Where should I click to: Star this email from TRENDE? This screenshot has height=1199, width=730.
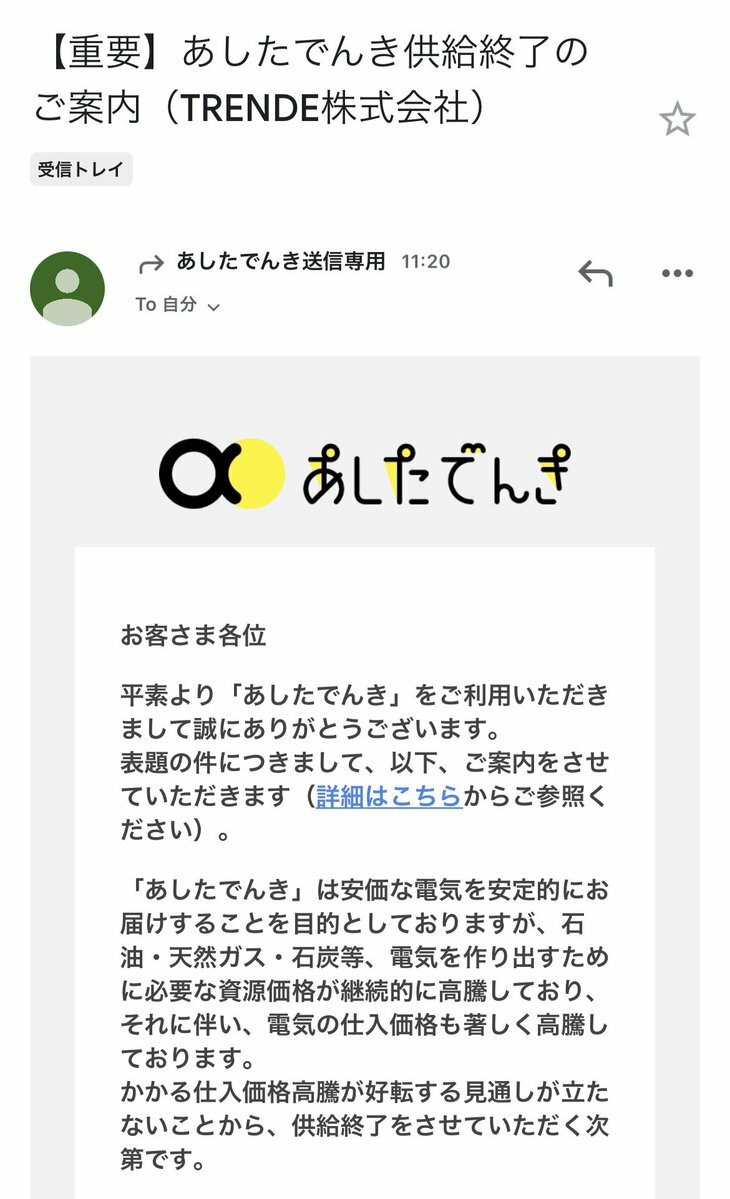[x=677, y=120]
